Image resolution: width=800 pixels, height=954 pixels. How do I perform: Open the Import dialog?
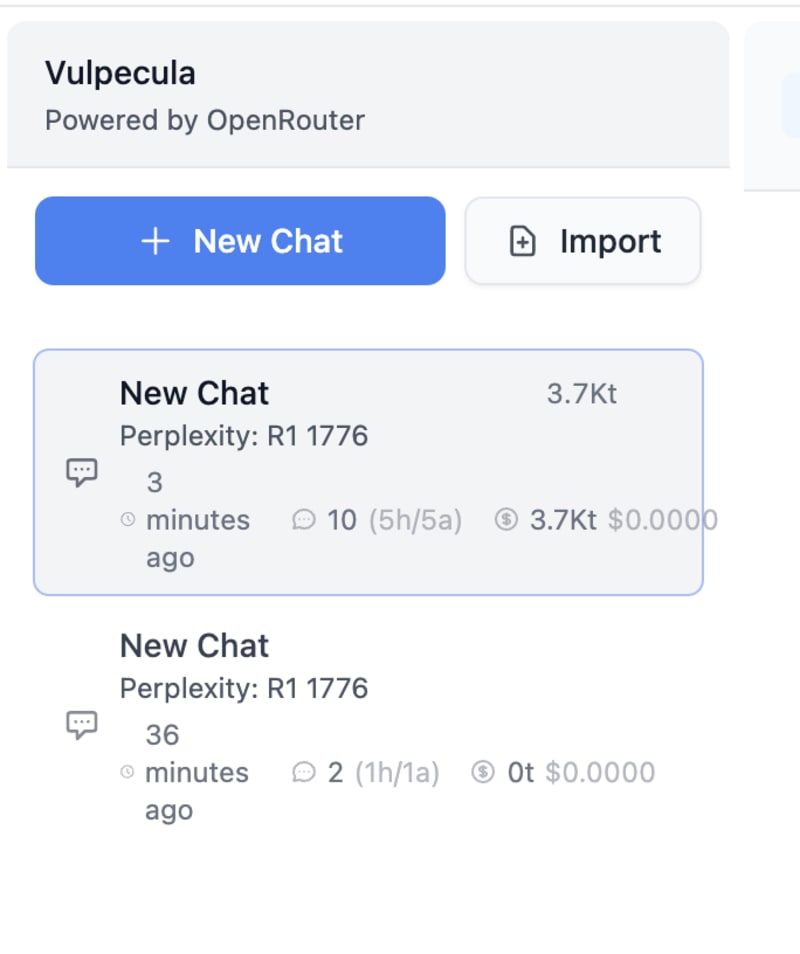[583, 240]
